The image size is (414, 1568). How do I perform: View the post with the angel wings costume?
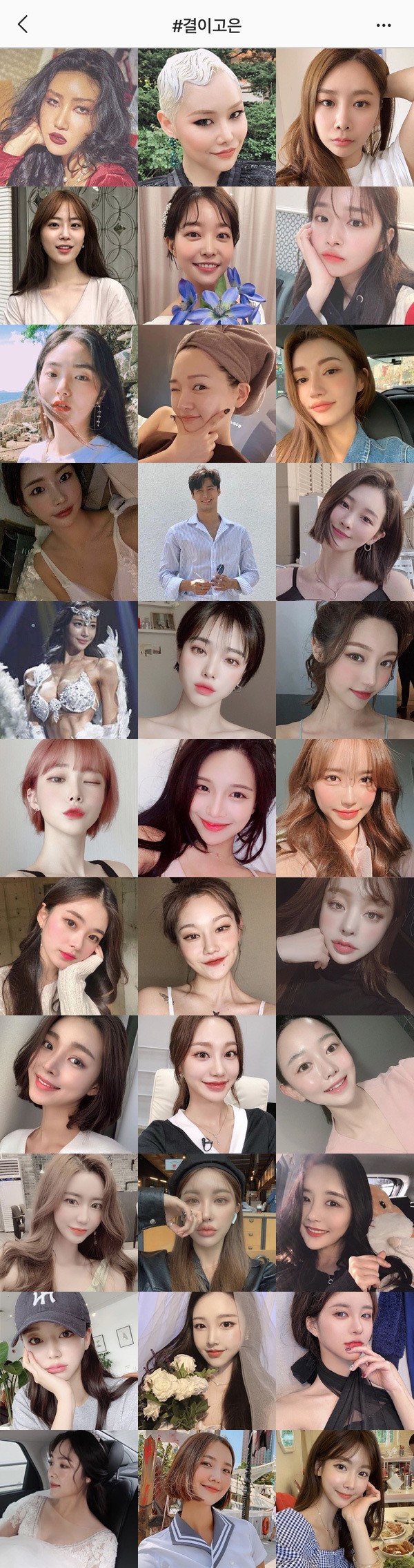click(x=68, y=669)
